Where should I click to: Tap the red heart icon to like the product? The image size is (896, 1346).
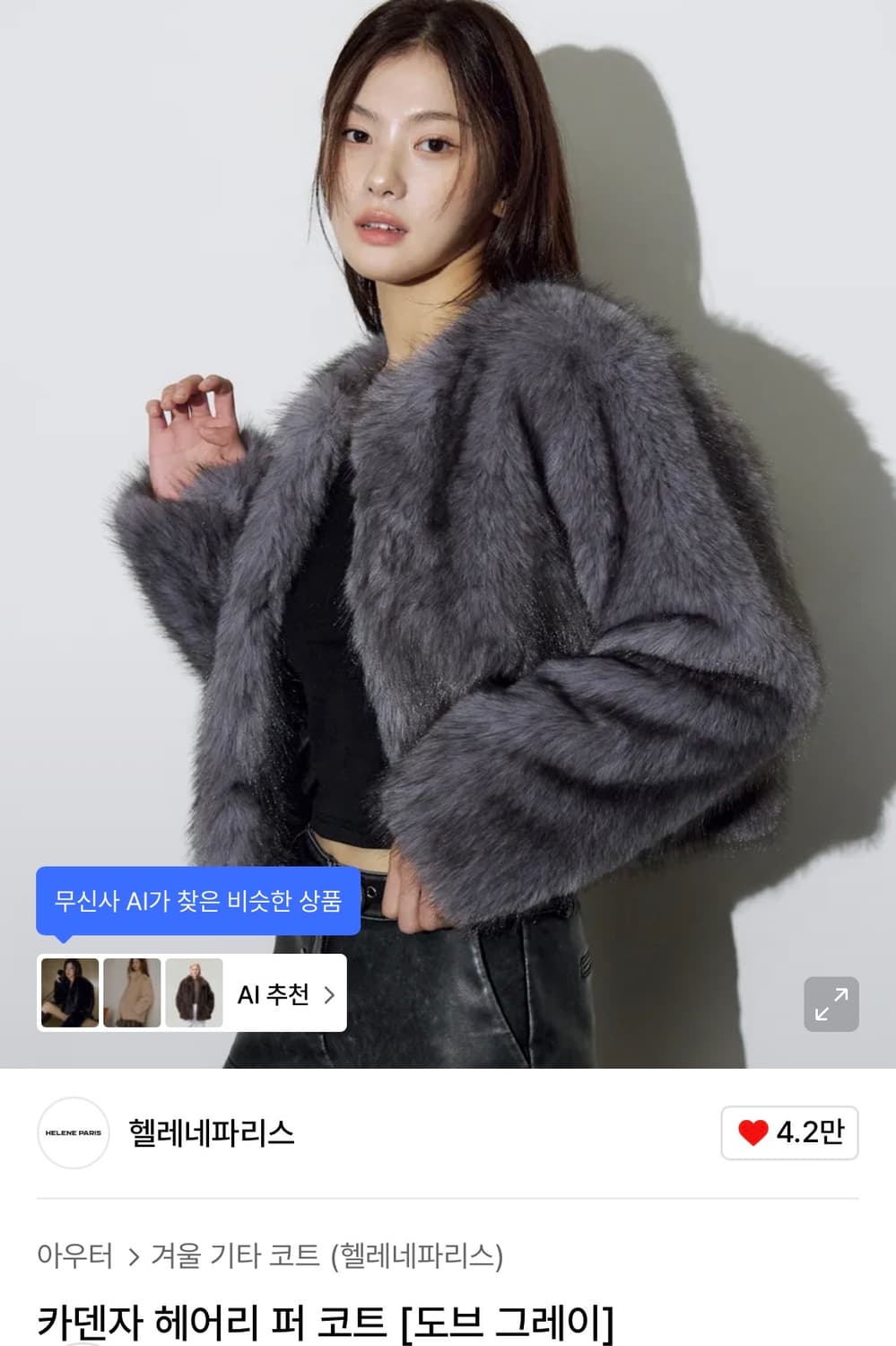(x=754, y=1133)
